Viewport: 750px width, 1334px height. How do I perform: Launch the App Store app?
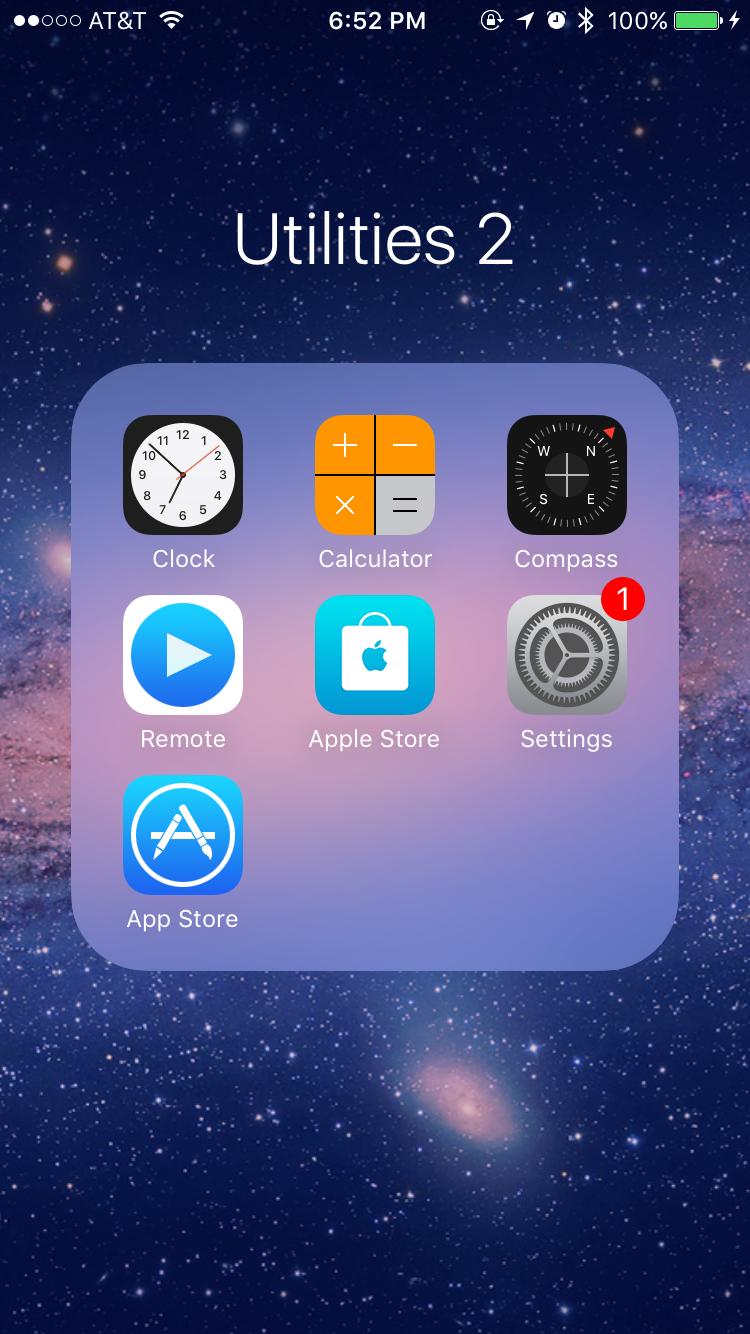coord(183,835)
